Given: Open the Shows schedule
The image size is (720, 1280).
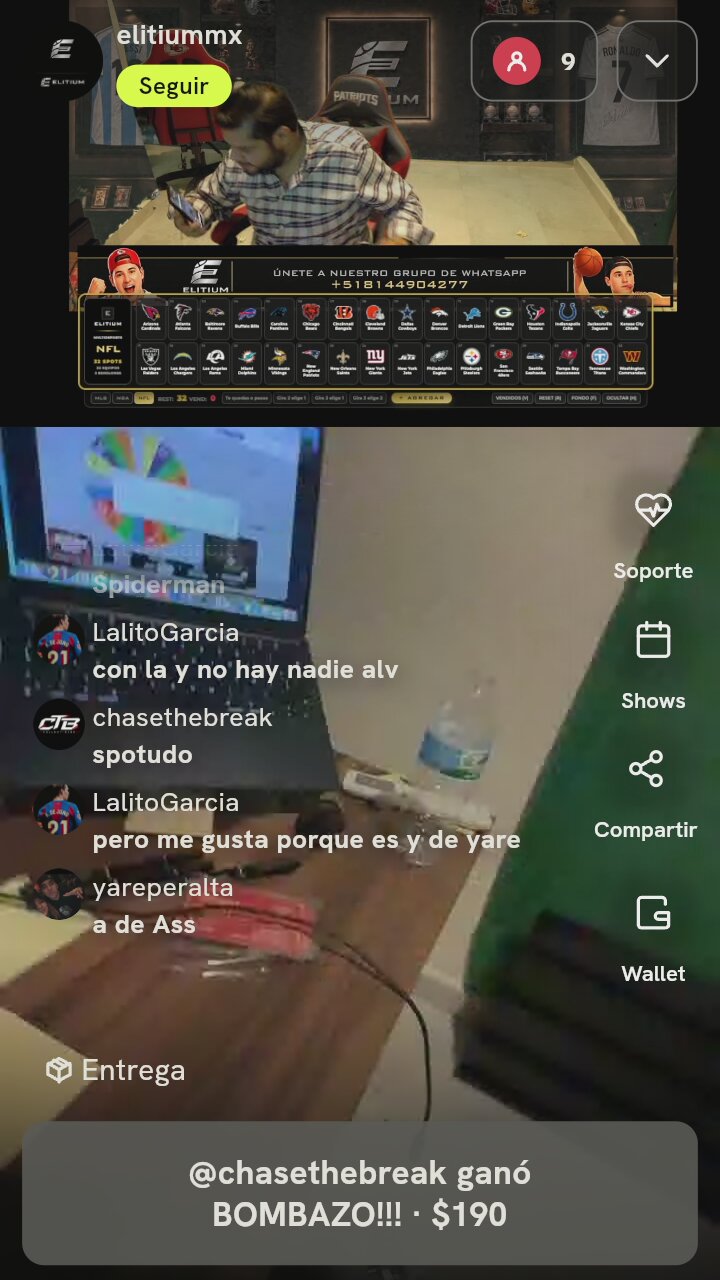Looking at the screenshot, I should 653,665.
